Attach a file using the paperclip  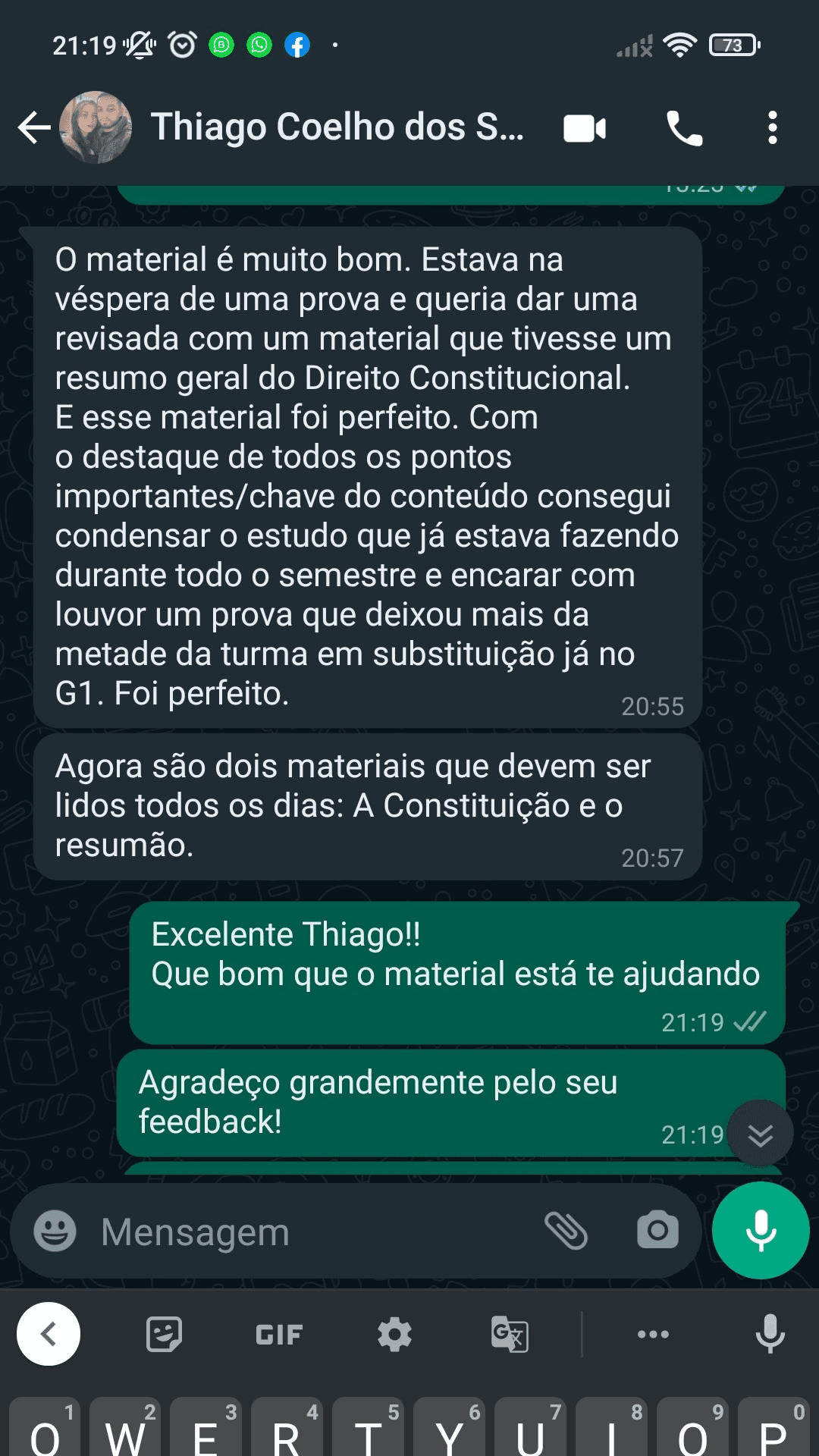[x=566, y=1231]
